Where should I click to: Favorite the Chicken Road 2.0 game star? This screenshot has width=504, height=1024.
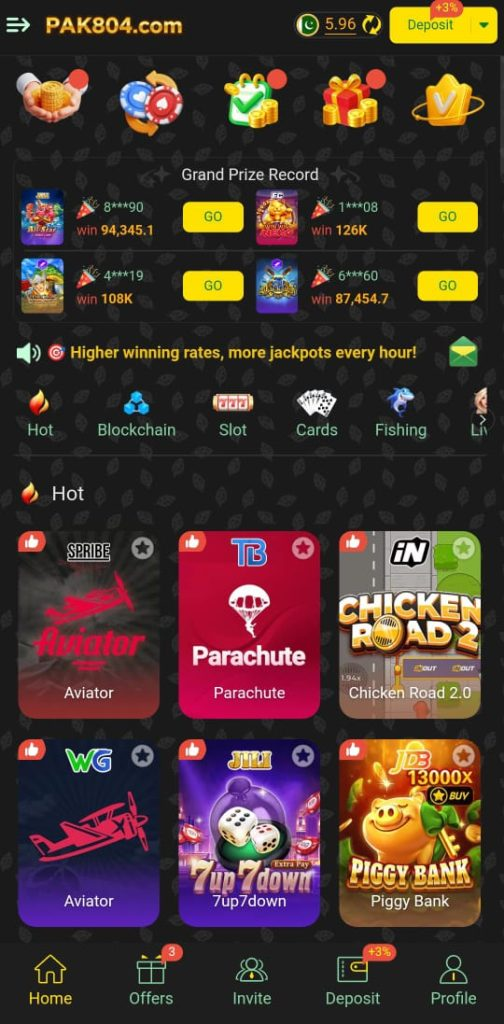tap(463, 548)
